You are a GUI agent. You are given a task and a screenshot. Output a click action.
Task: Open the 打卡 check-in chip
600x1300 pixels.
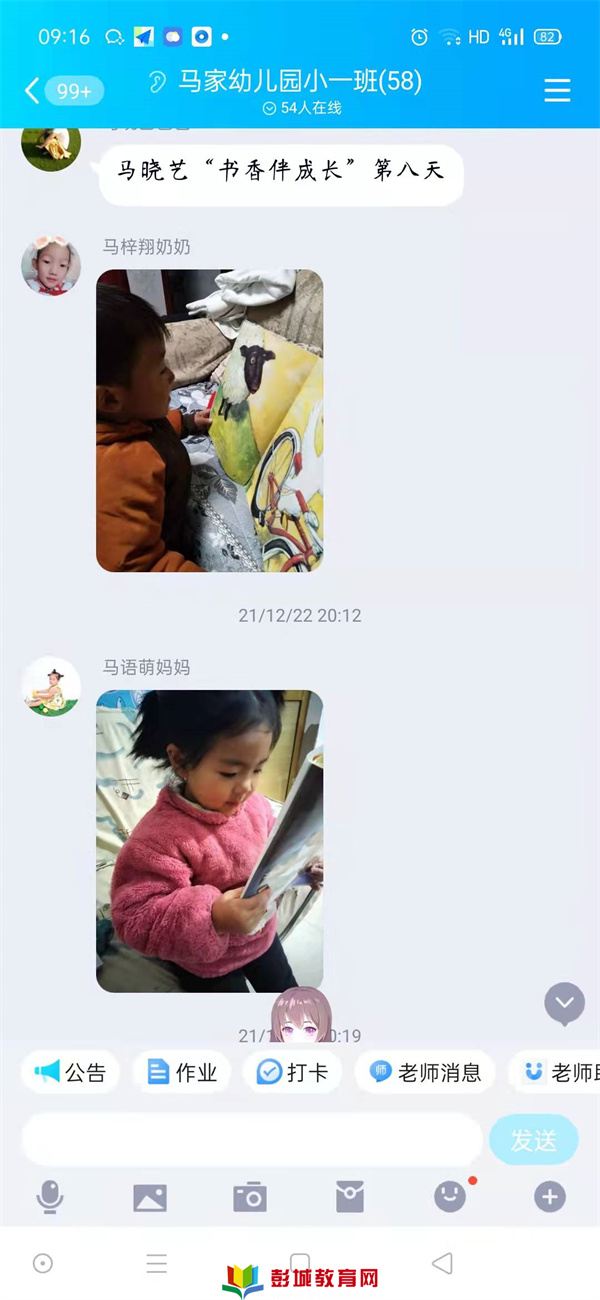pos(293,1073)
